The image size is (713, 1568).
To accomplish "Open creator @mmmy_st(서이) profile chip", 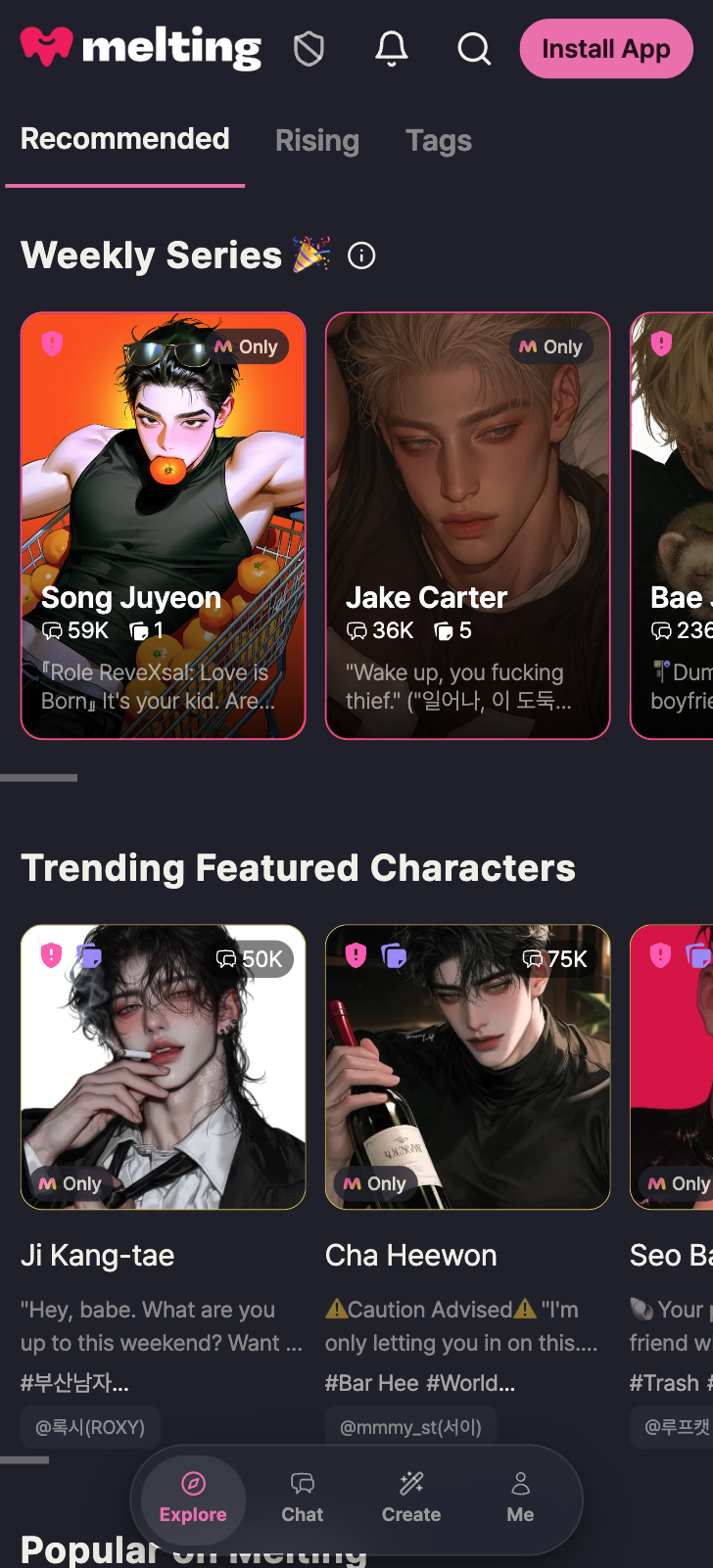I will point(411,1427).
